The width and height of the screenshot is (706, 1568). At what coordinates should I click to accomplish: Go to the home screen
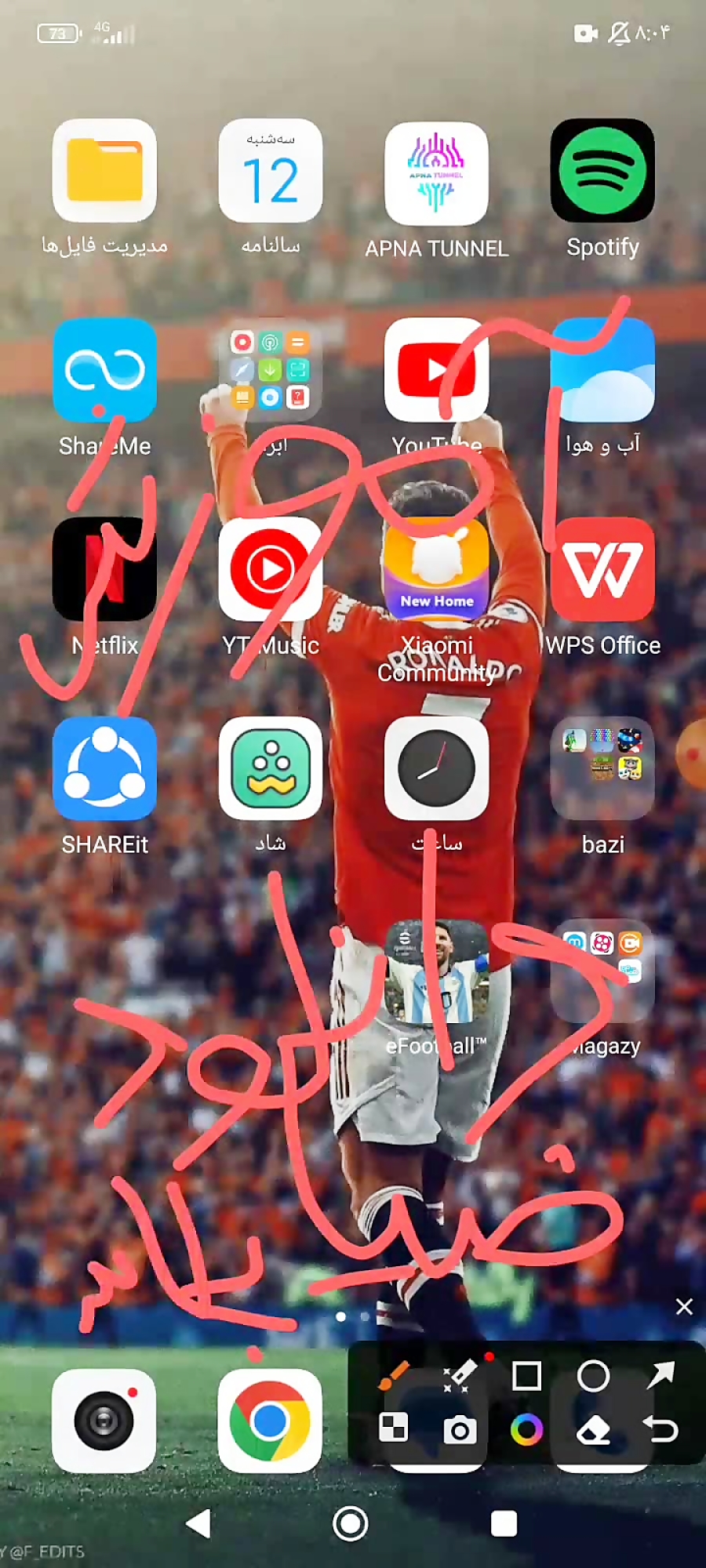point(350,1523)
